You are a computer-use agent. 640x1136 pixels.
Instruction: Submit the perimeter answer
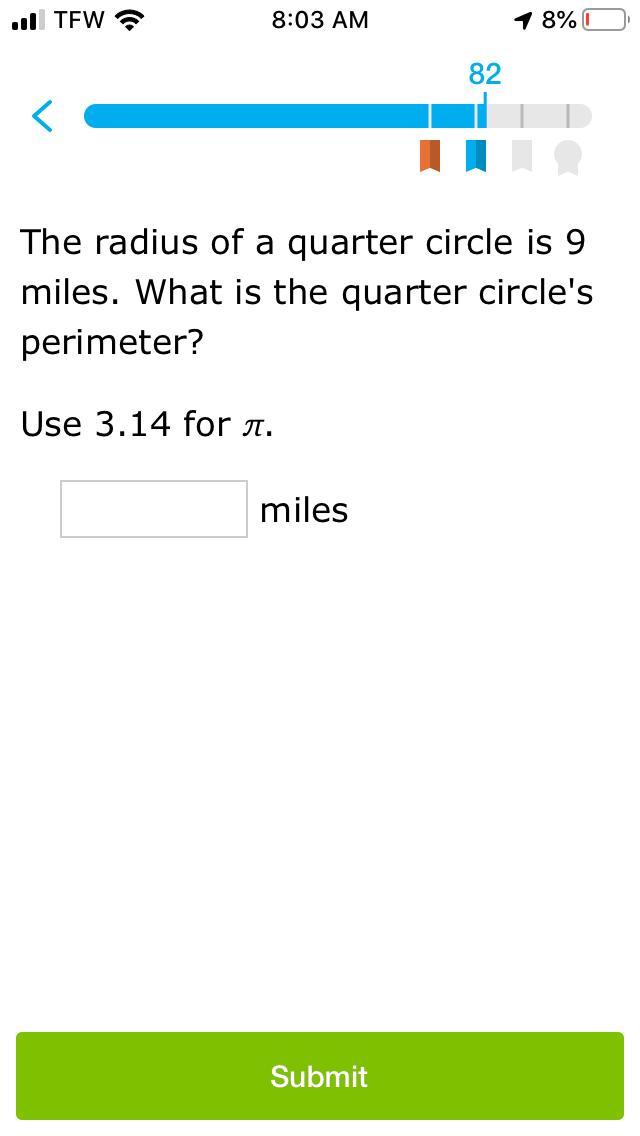pos(320,1076)
